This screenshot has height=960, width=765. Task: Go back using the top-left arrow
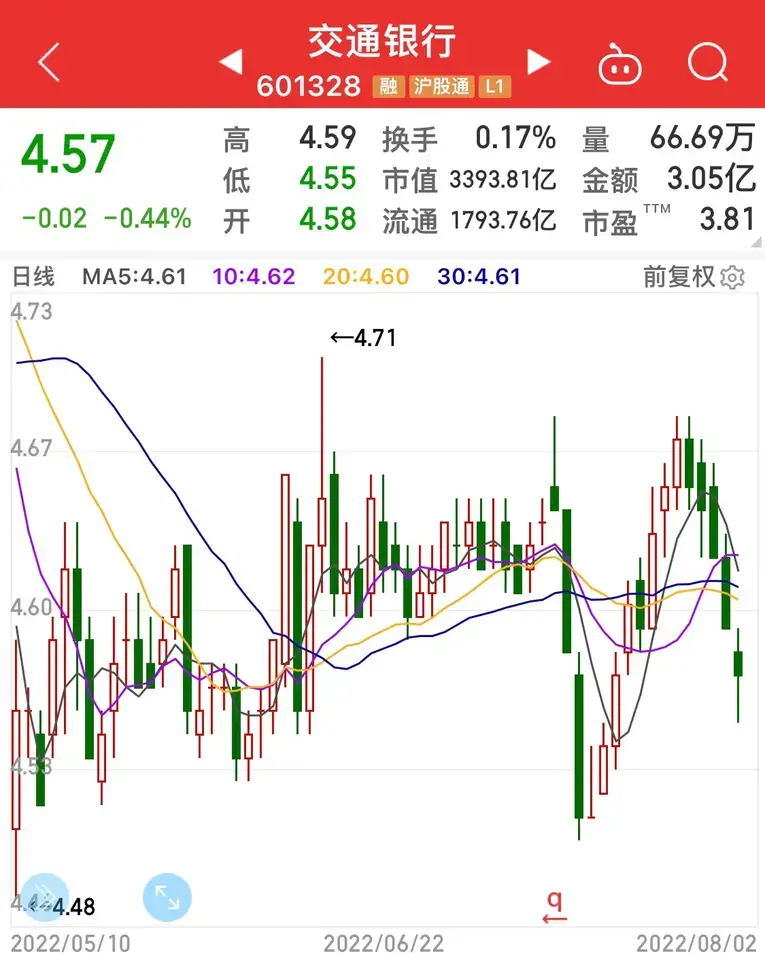click(48, 63)
